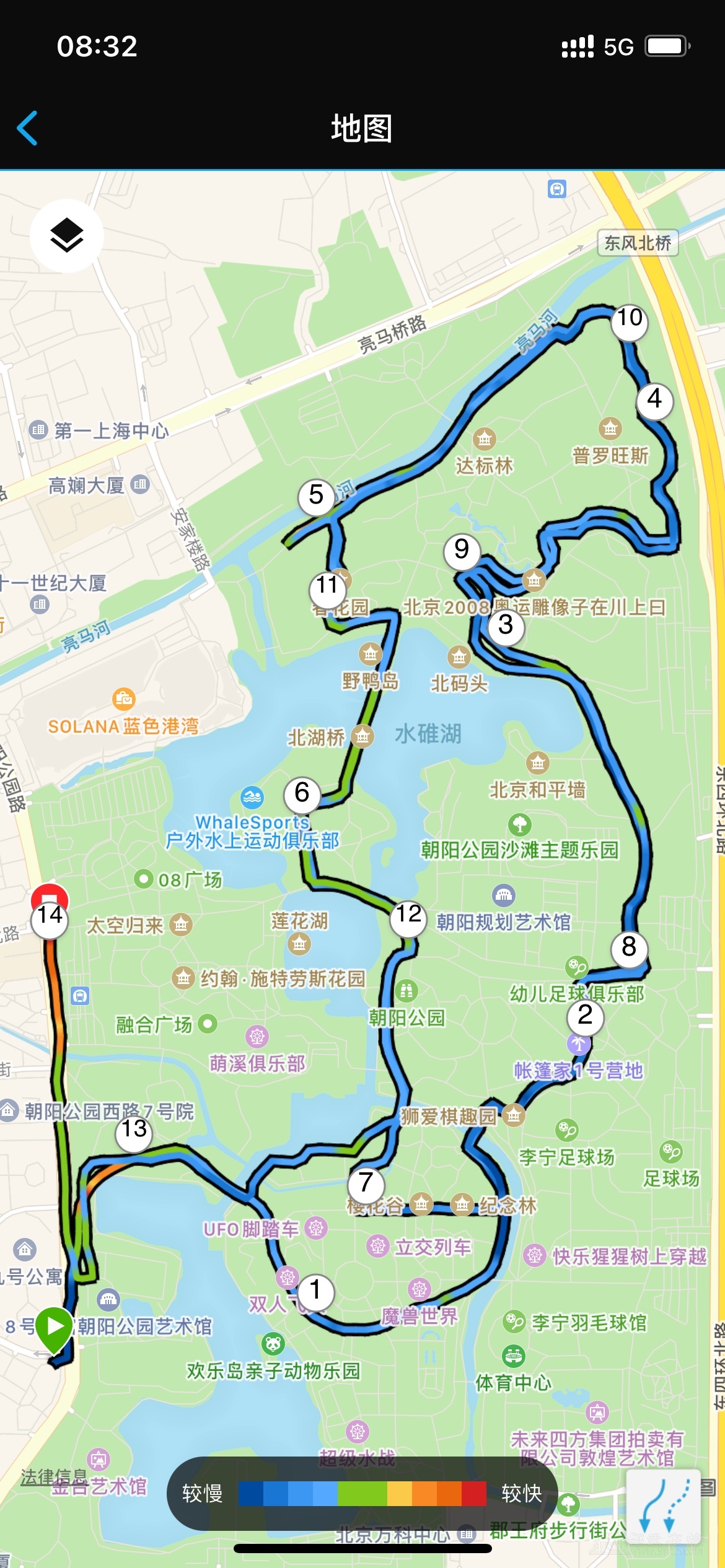The height and width of the screenshot is (1568, 725).
Task: Select kilometer marker 13 on route
Action: [x=134, y=1130]
